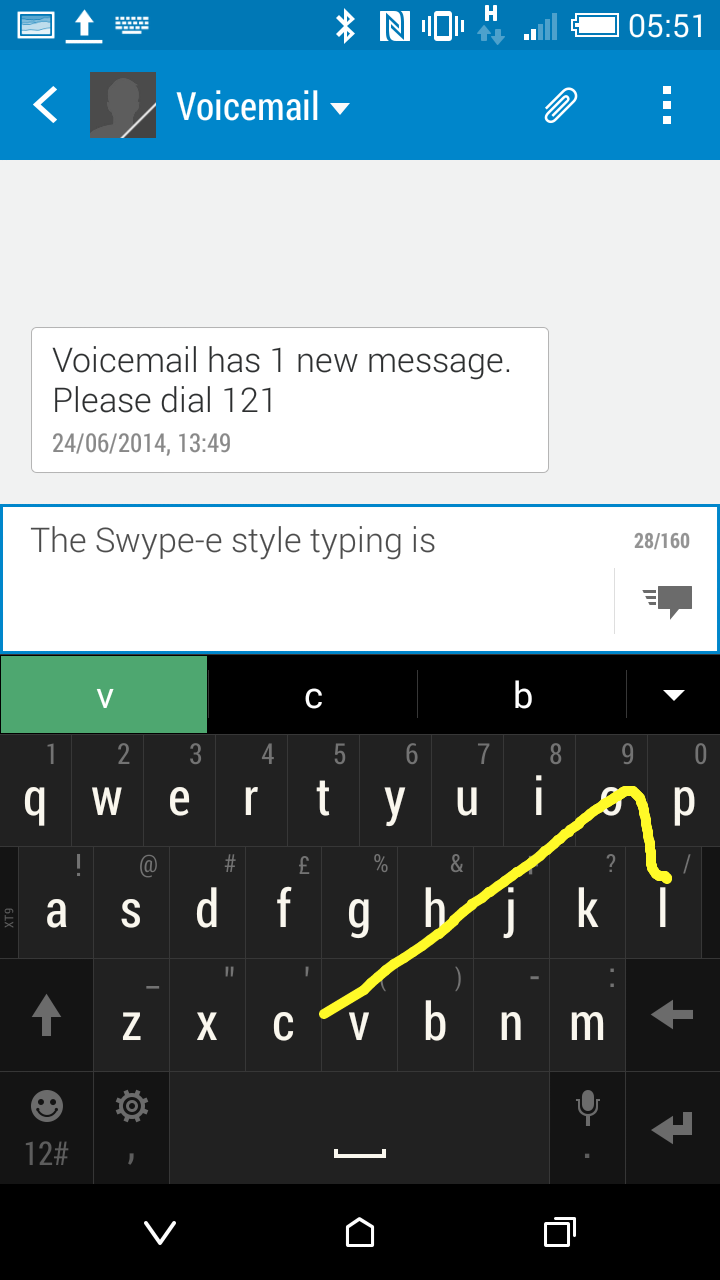
Task: Open recent apps
Action: 560,1233
